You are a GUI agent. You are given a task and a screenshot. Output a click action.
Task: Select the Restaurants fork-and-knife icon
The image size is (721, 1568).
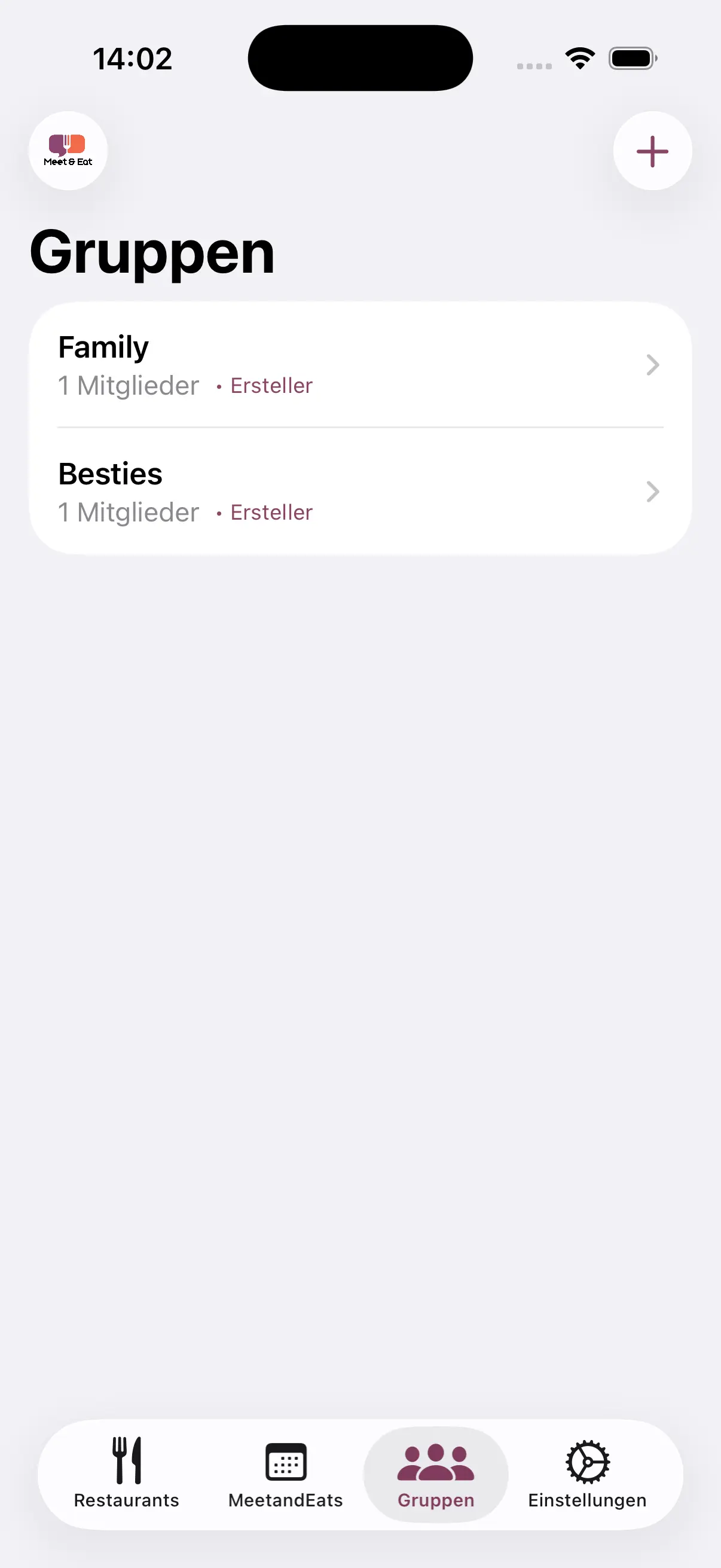coord(127,1460)
